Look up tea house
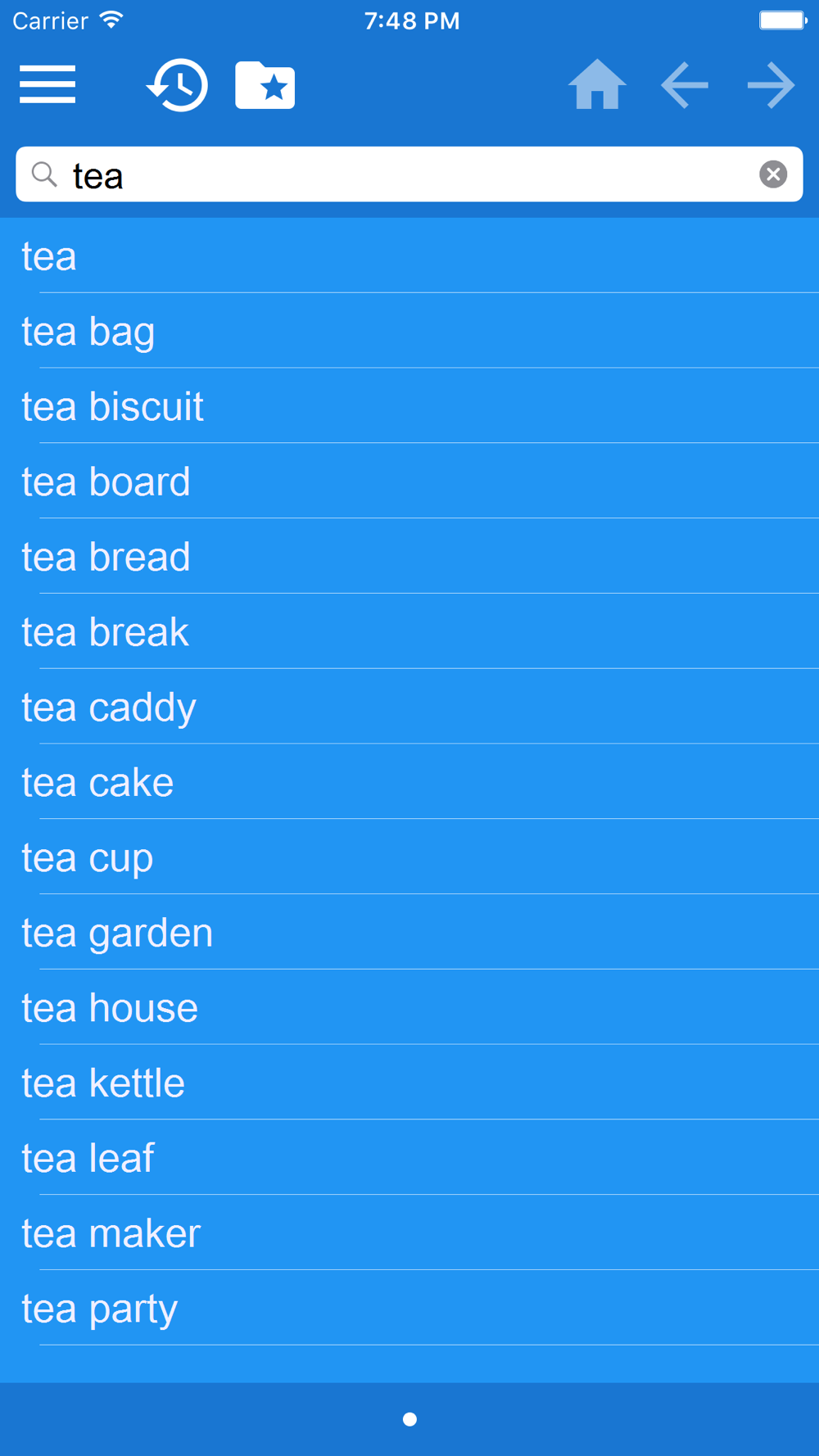819x1456 pixels. pos(409,1008)
